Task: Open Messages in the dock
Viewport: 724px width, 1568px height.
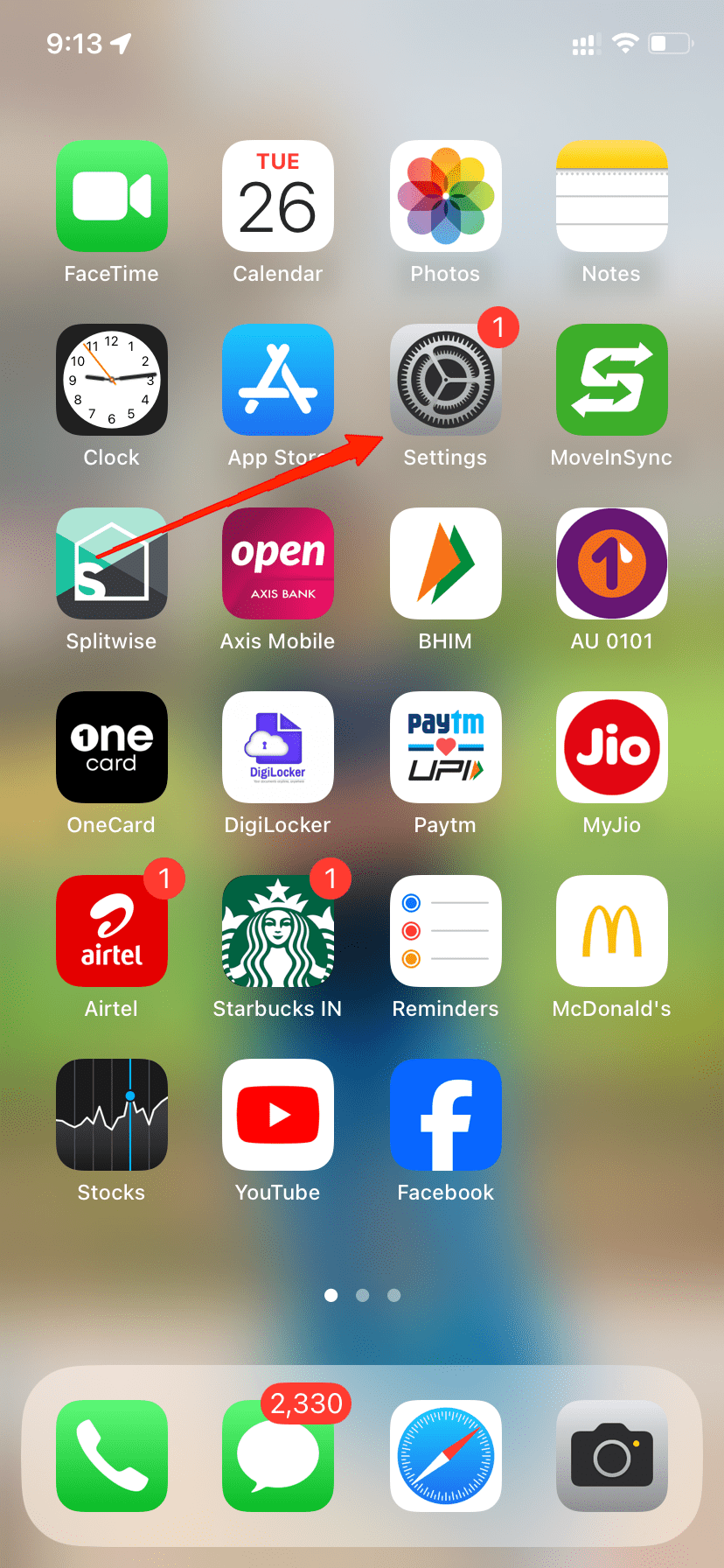Action: tap(278, 1456)
